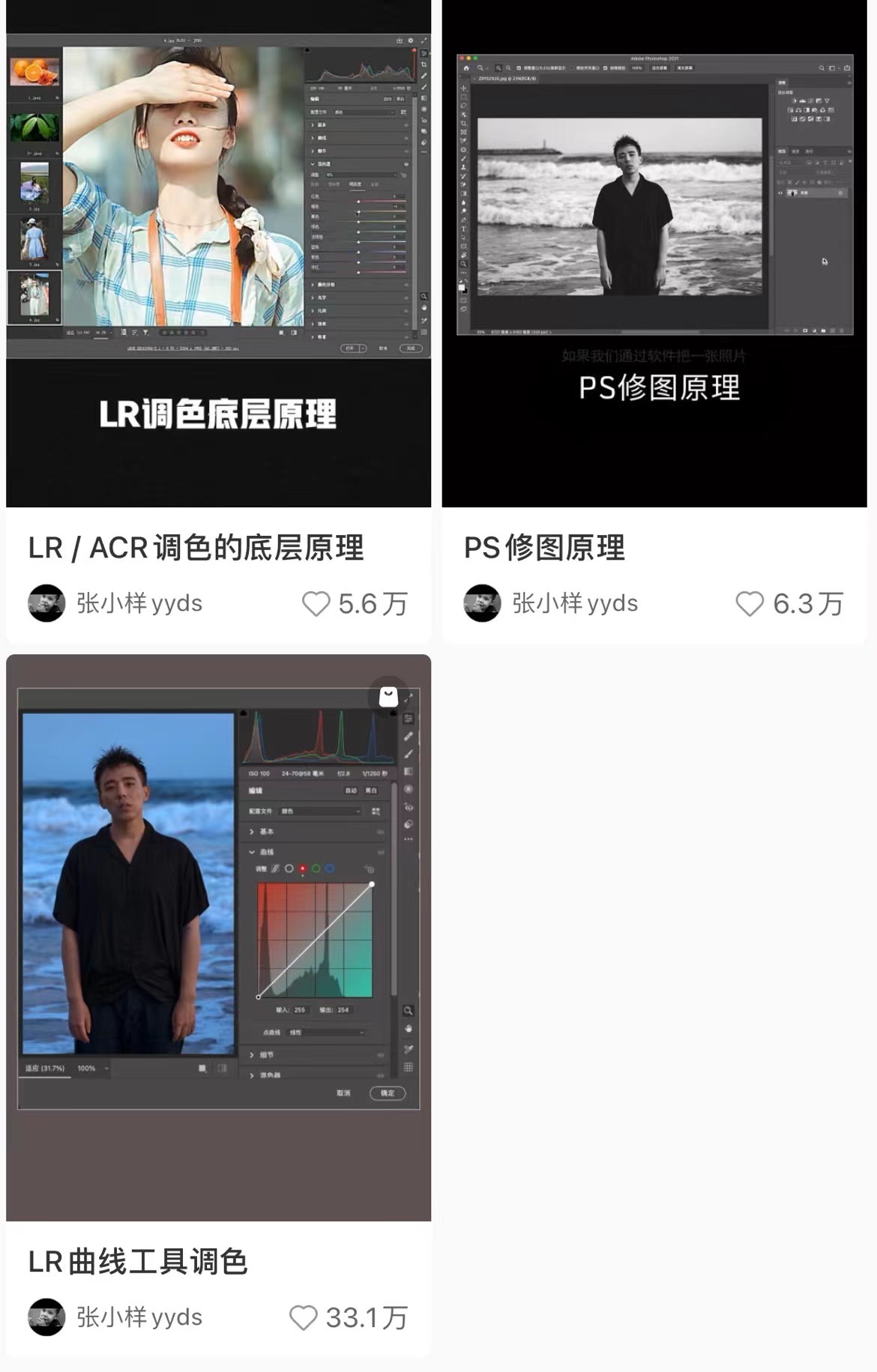877x1372 pixels.
Task: Open the PS修图原理 post thumbnail
Action: (654, 253)
